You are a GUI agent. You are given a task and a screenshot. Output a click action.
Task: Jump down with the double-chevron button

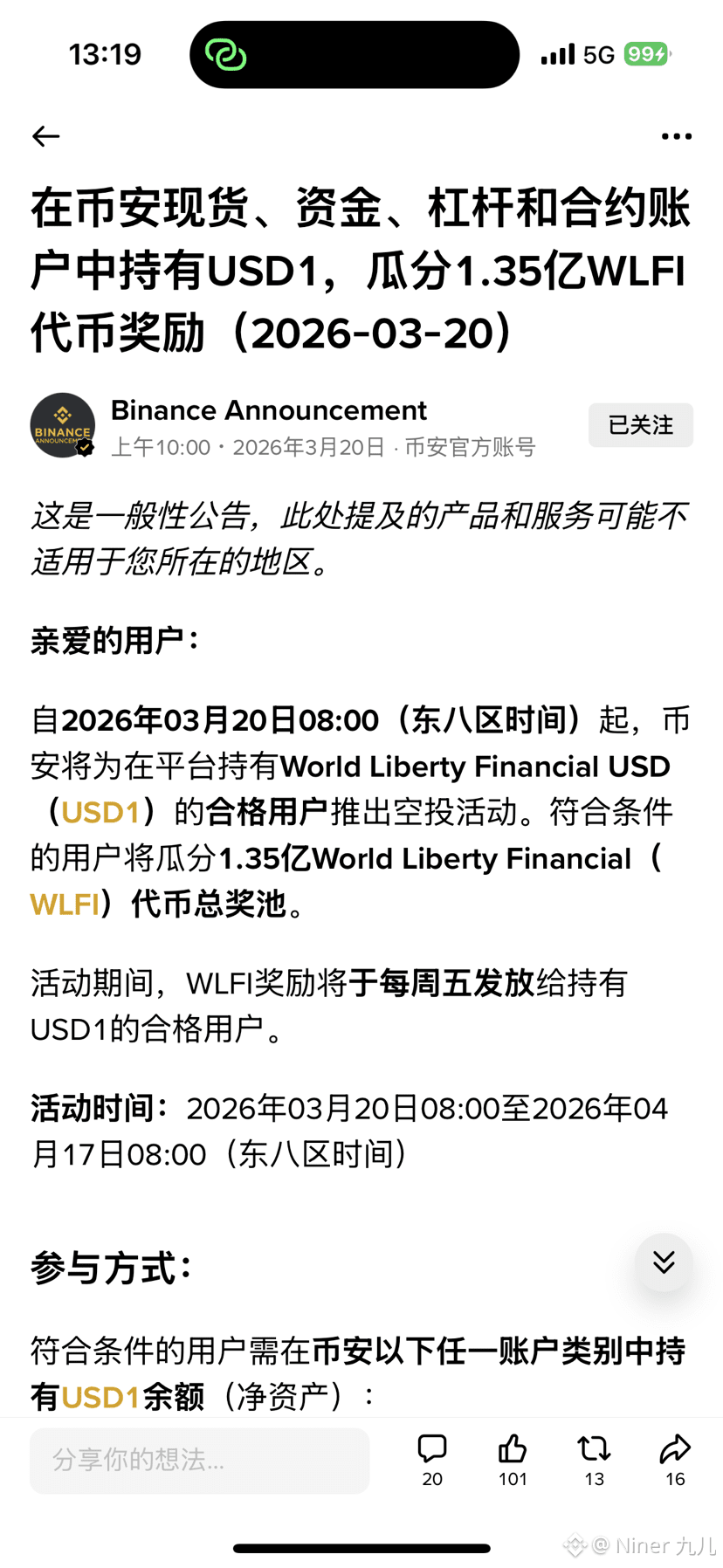[664, 1262]
